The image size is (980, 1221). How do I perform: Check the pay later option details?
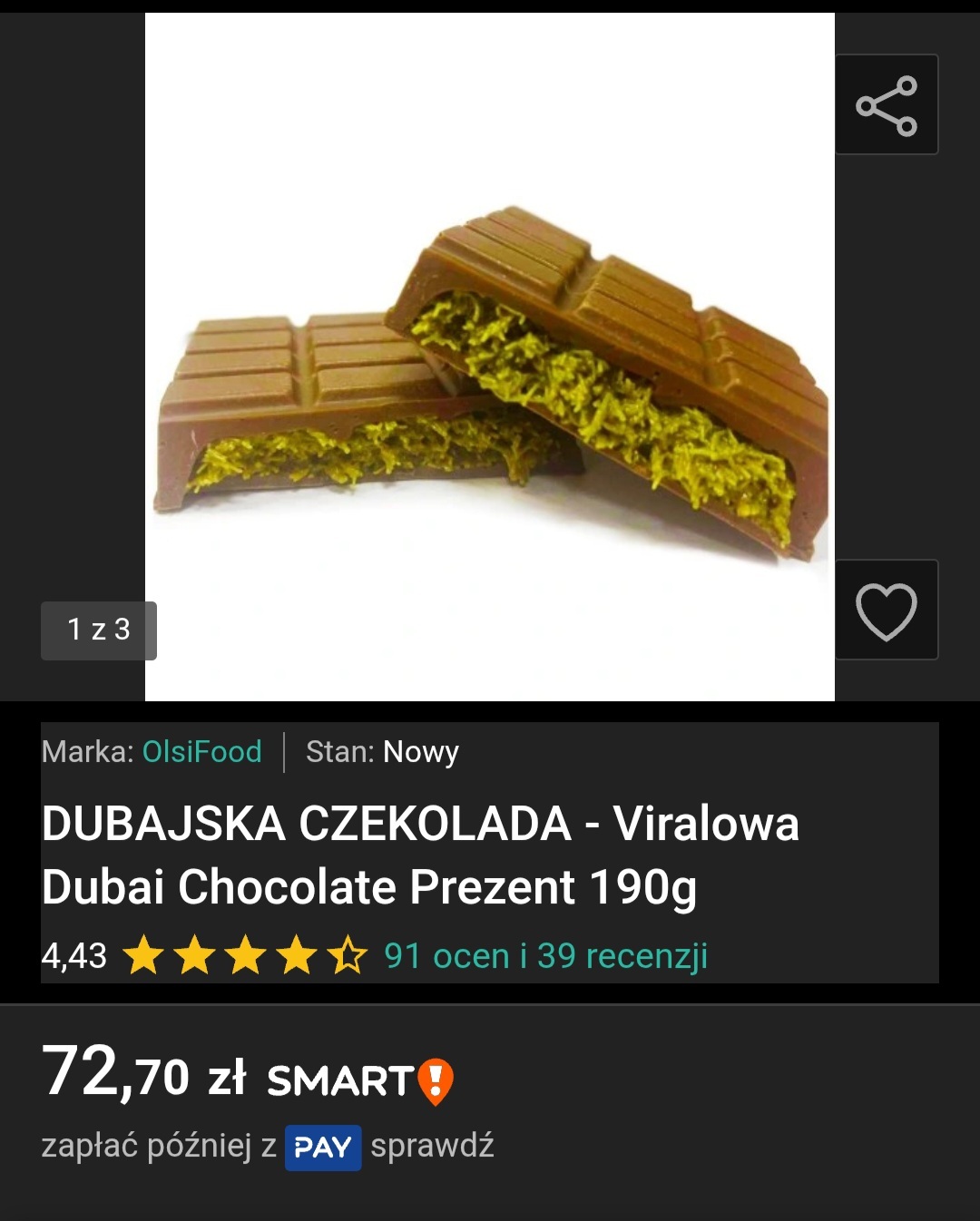click(432, 1147)
